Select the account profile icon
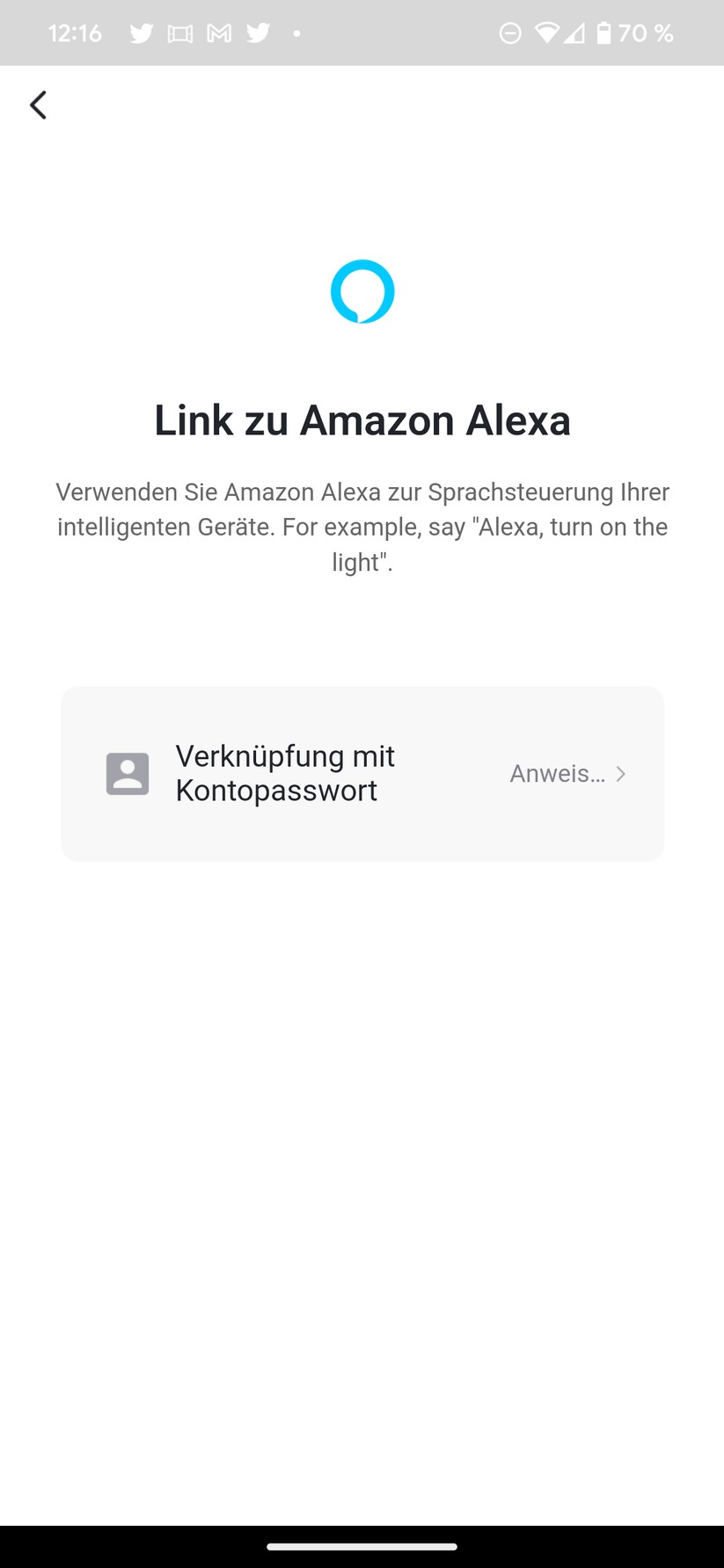The width and height of the screenshot is (724, 1568). [127, 773]
